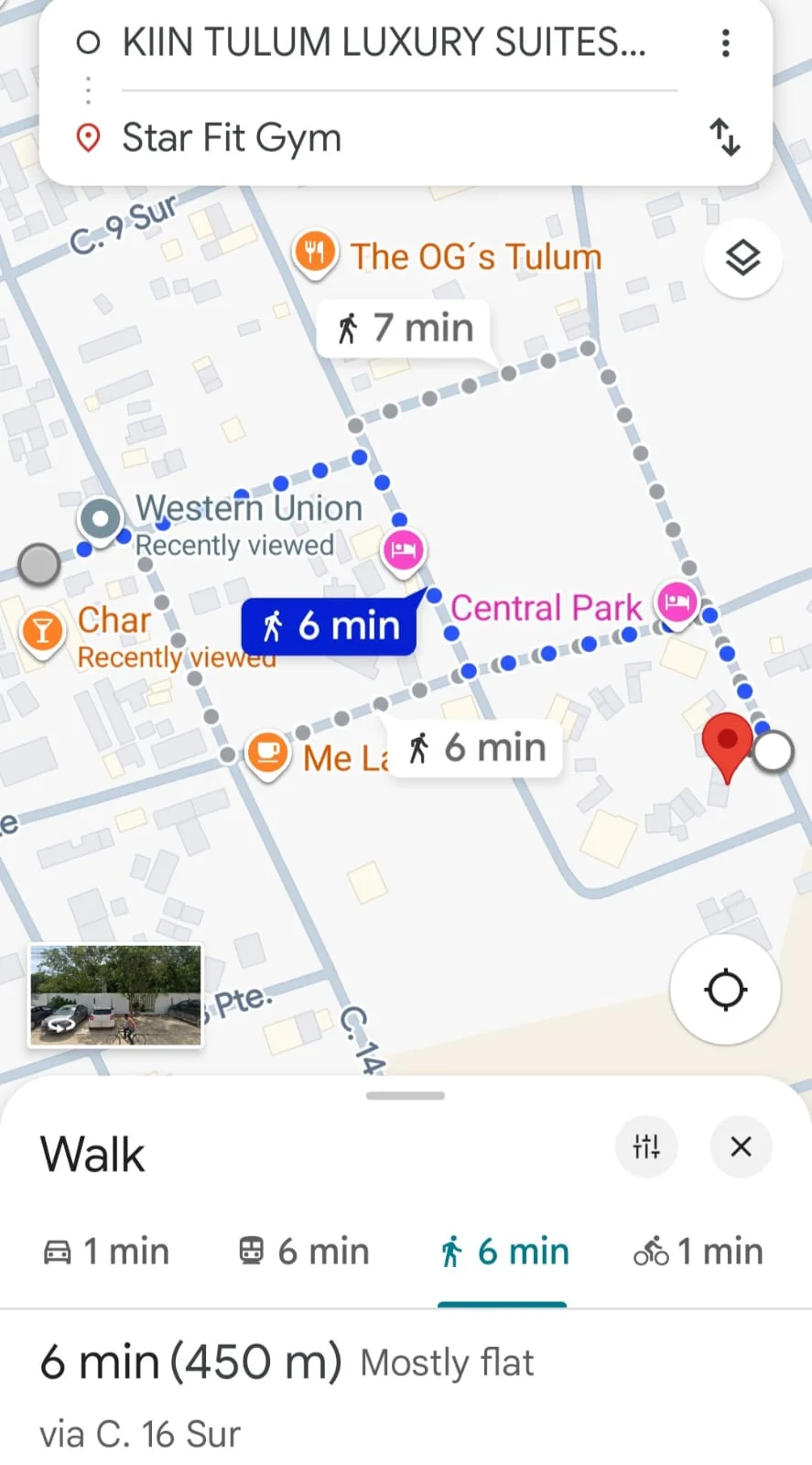The width and height of the screenshot is (812, 1465).
Task: Open the overflow menu for route options
Action: [725, 43]
